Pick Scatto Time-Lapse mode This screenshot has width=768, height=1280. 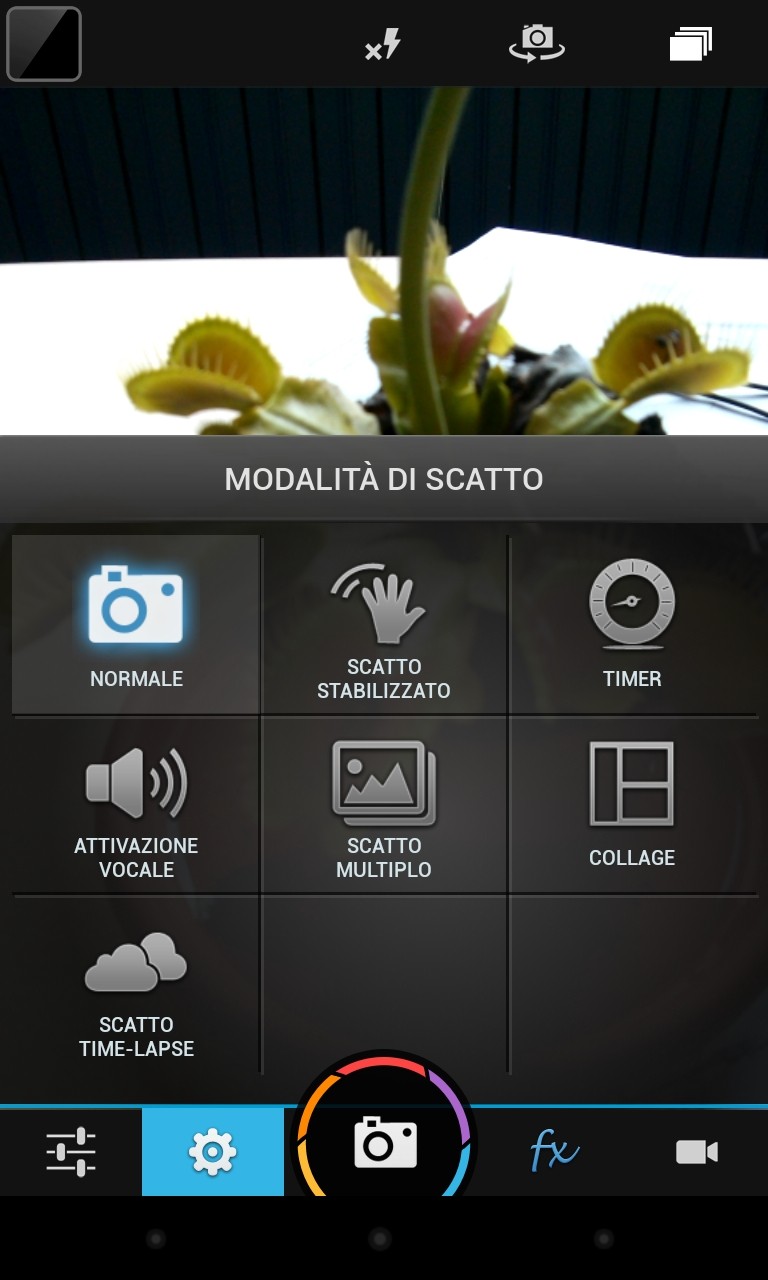click(136, 985)
